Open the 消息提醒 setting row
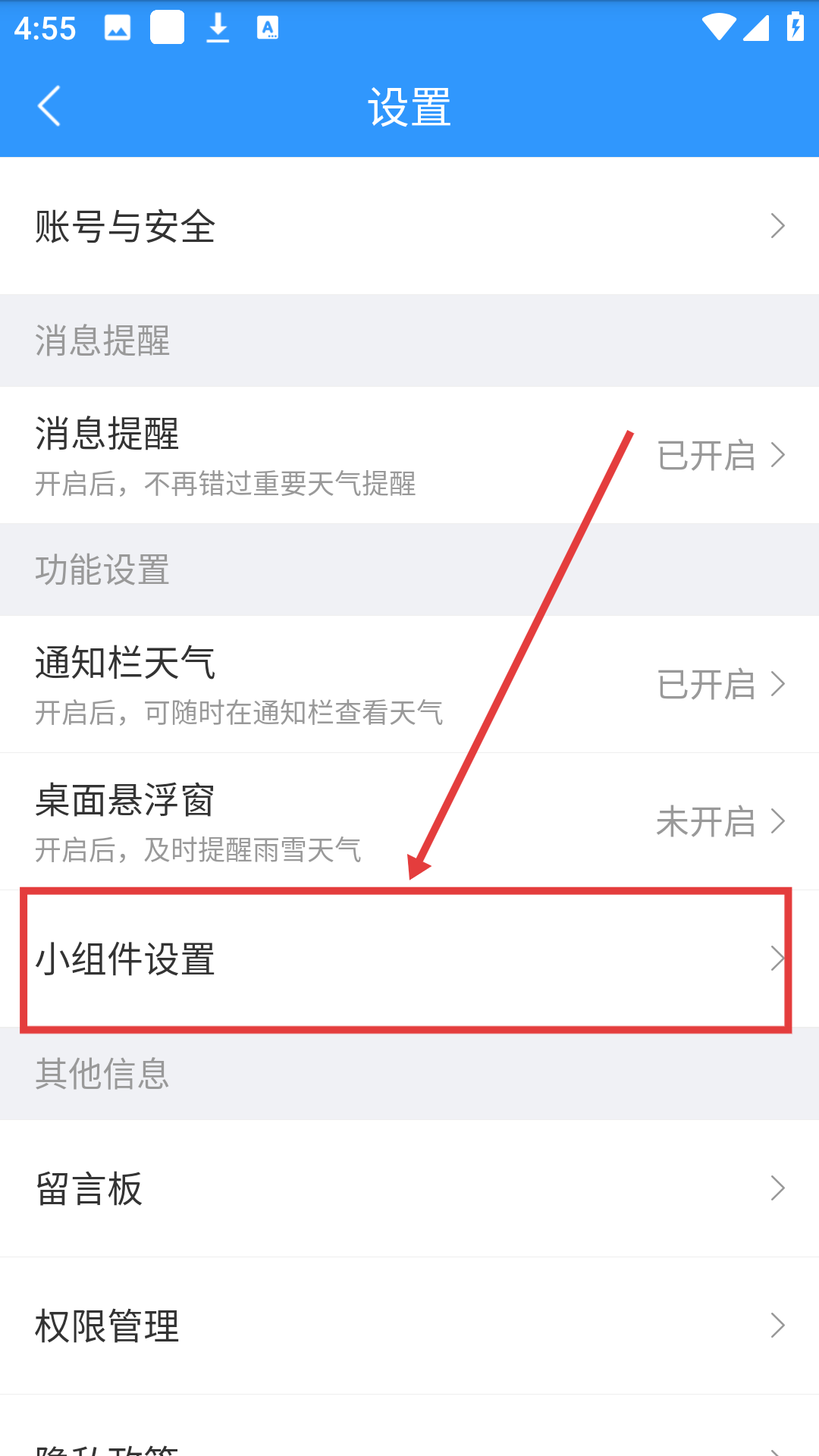The height and width of the screenshot is (1456, 819). [409, 455]
